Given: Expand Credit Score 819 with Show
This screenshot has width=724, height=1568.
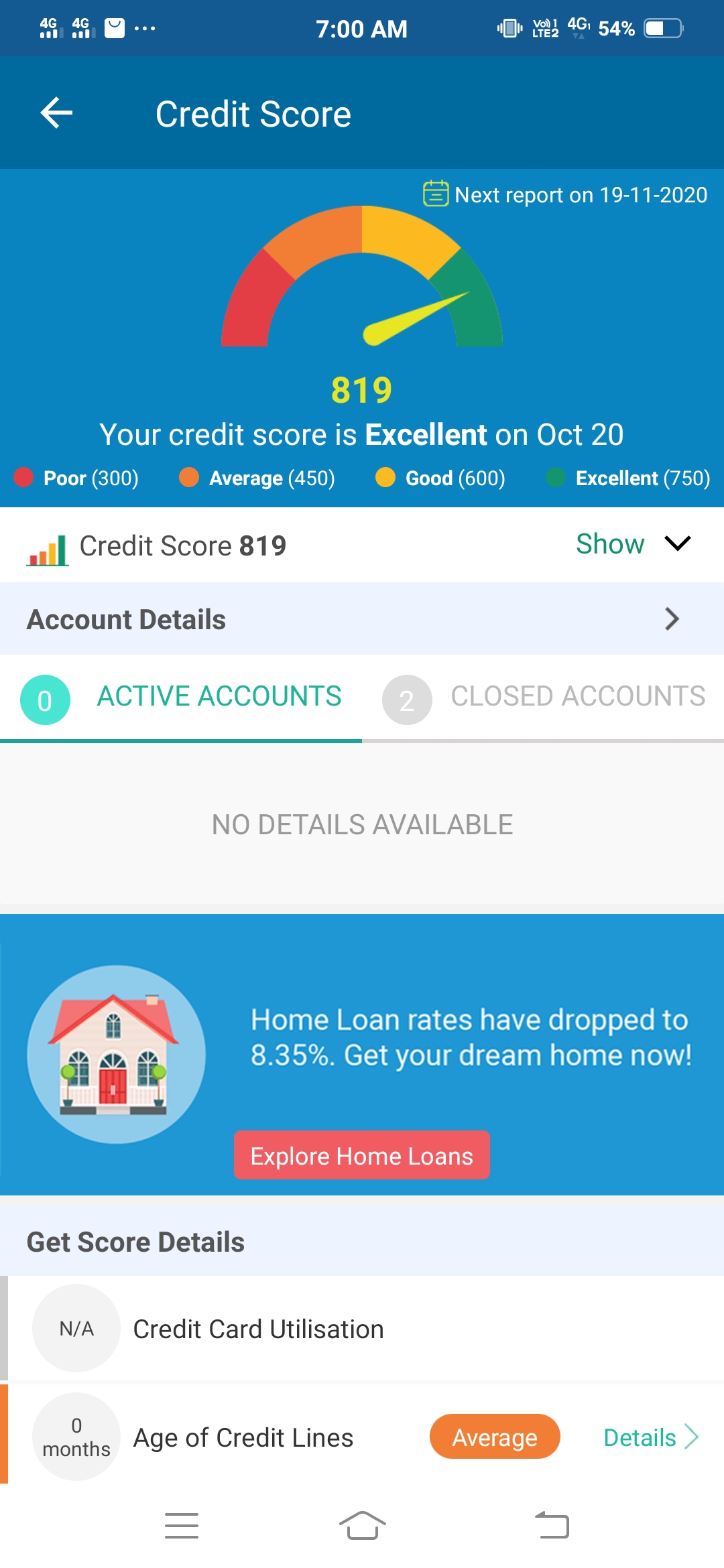Looking at the screenshot, I should pyautogui.click(x=633, y=543).
